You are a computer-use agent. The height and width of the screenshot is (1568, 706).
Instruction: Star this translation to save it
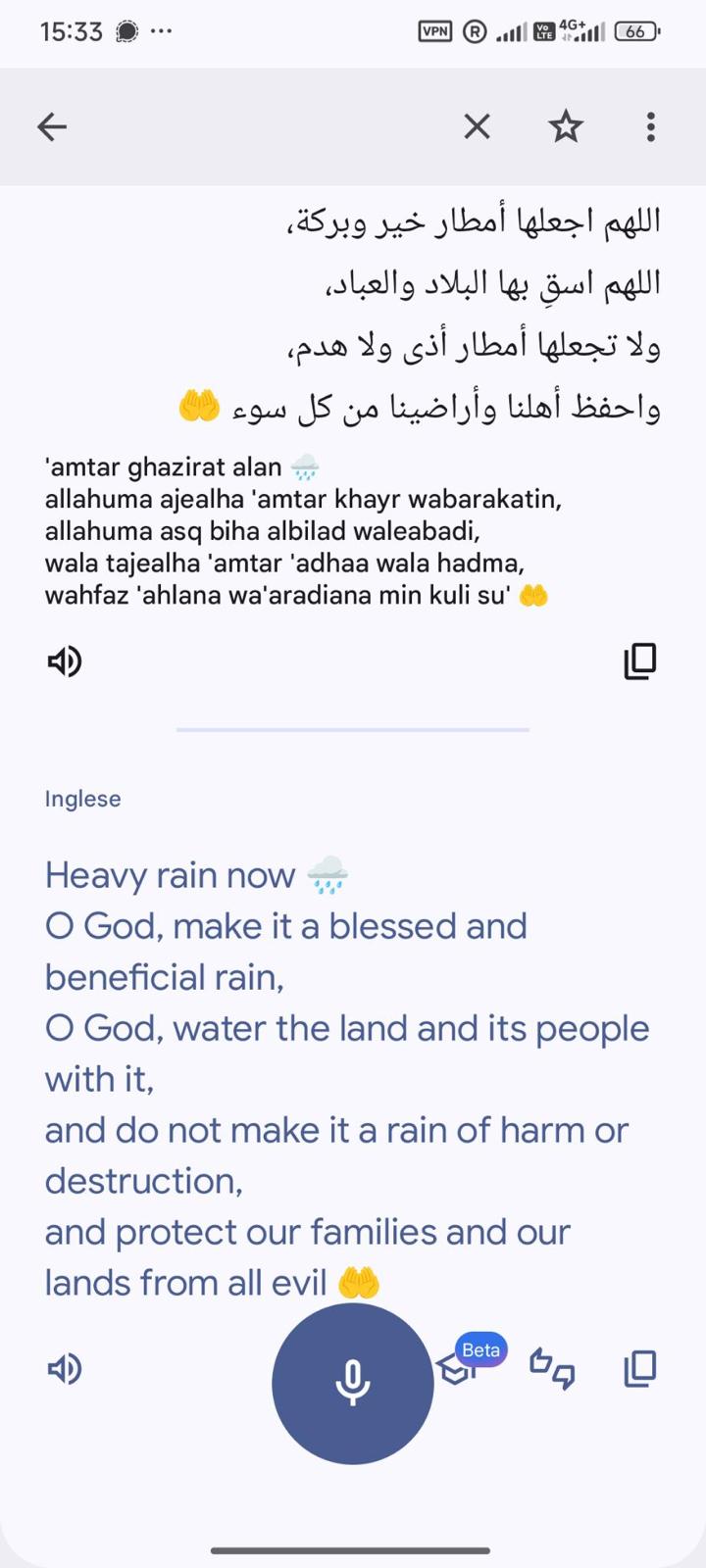tap(565, 126)
